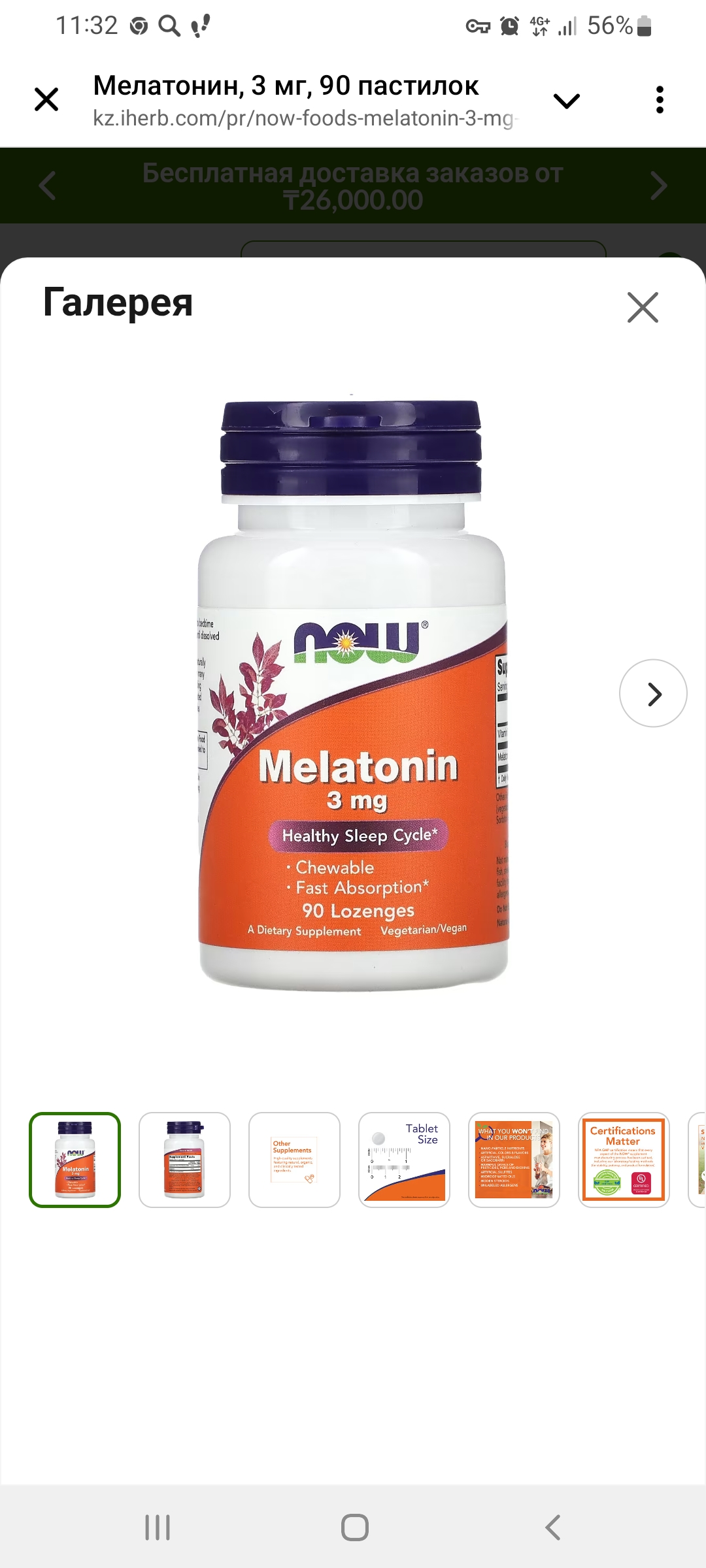Image resolution: width=706 pixels, height=1568 pixels.
Task: Close the in-app browser tab
Action: coord(46,100)
